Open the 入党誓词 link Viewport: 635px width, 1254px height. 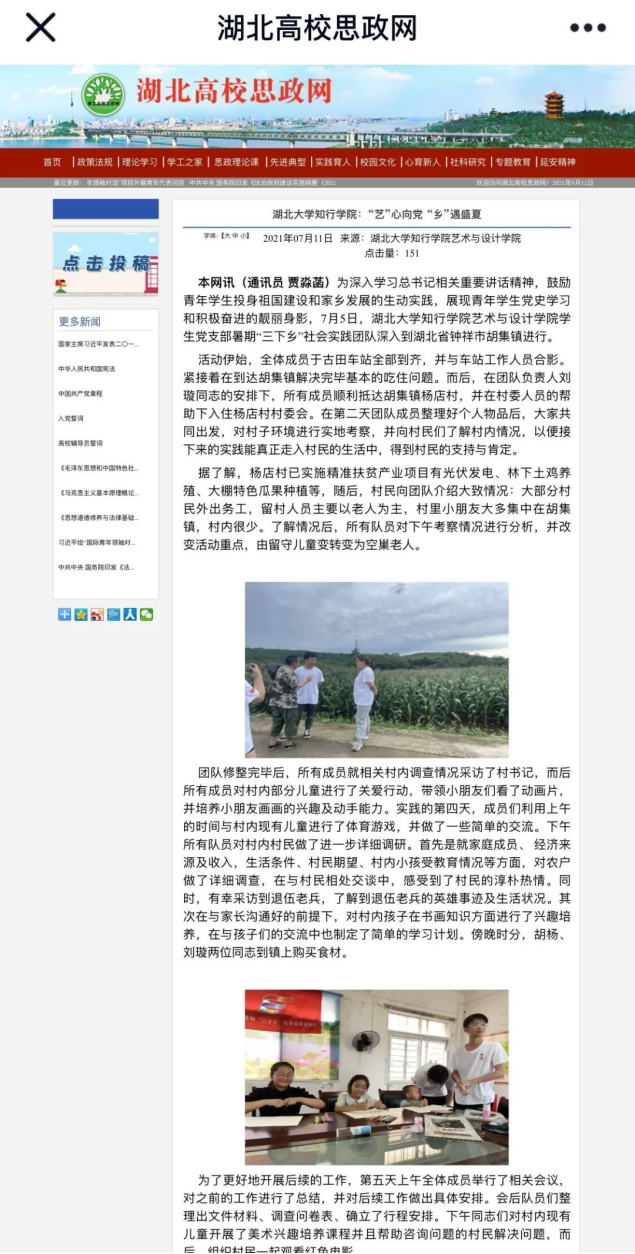click(x=72, y=418)
